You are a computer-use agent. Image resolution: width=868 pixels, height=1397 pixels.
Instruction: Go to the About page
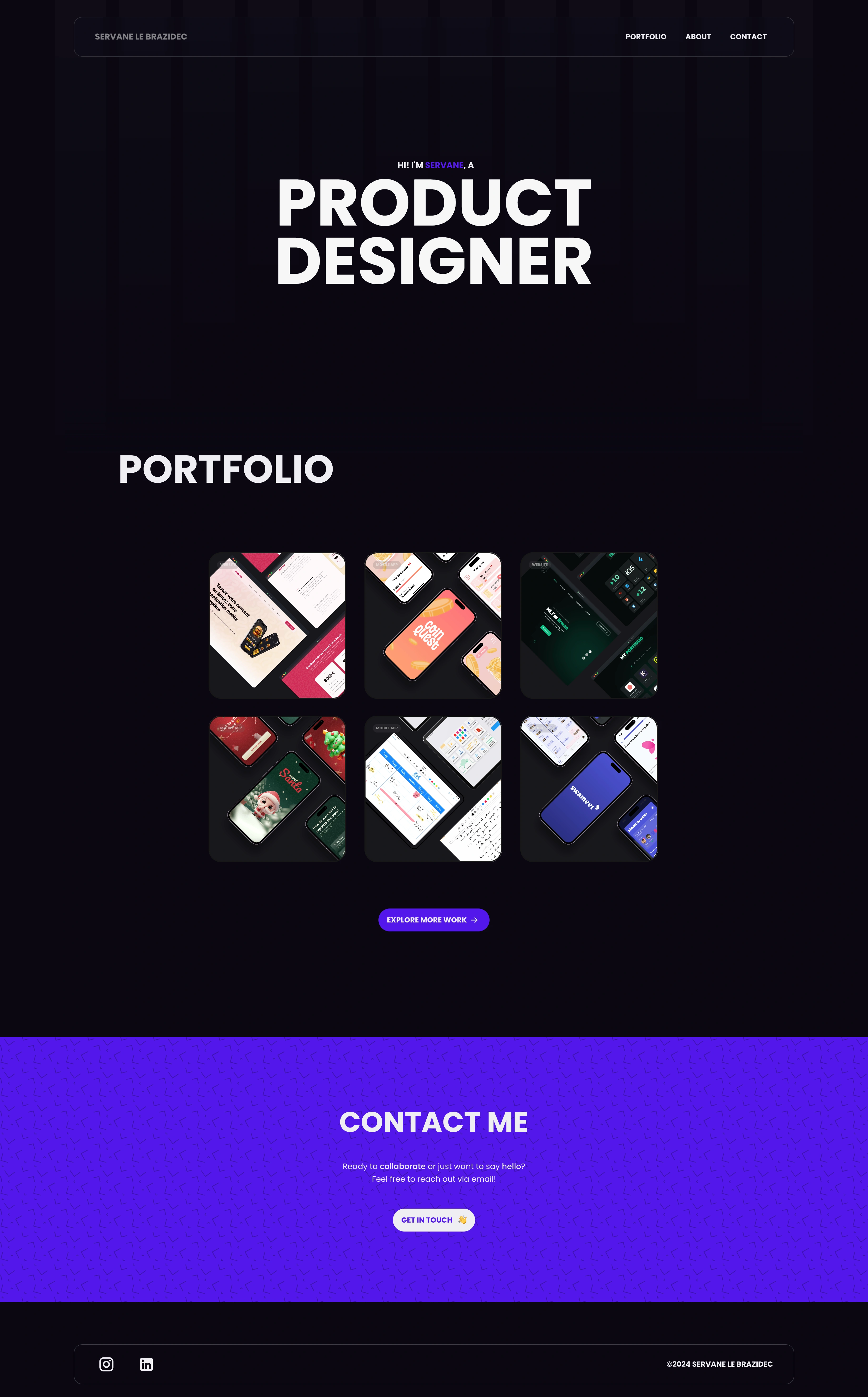click(x=698, y=37)
